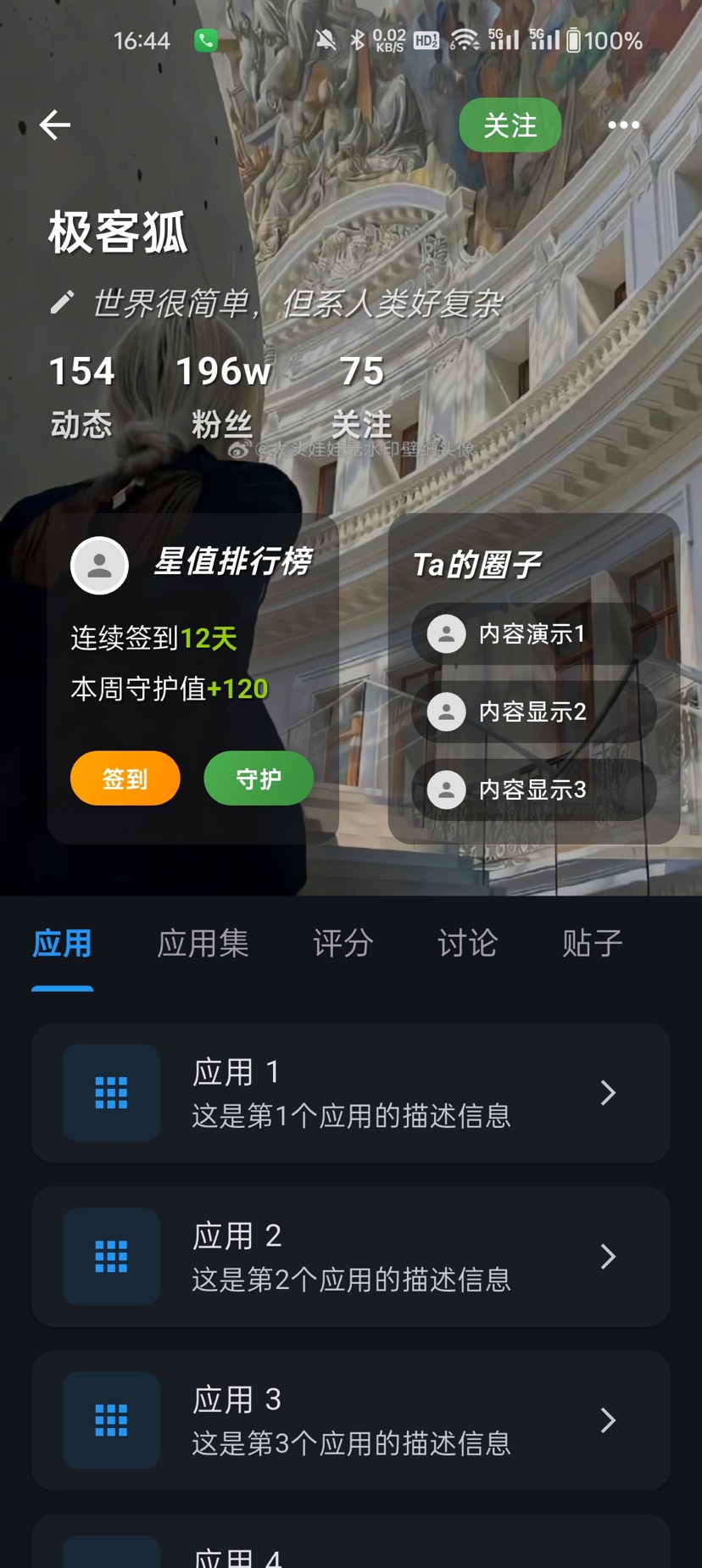Expand details for 应用 2 via its chevron
702x1568 pixels.
(607, 1257)
